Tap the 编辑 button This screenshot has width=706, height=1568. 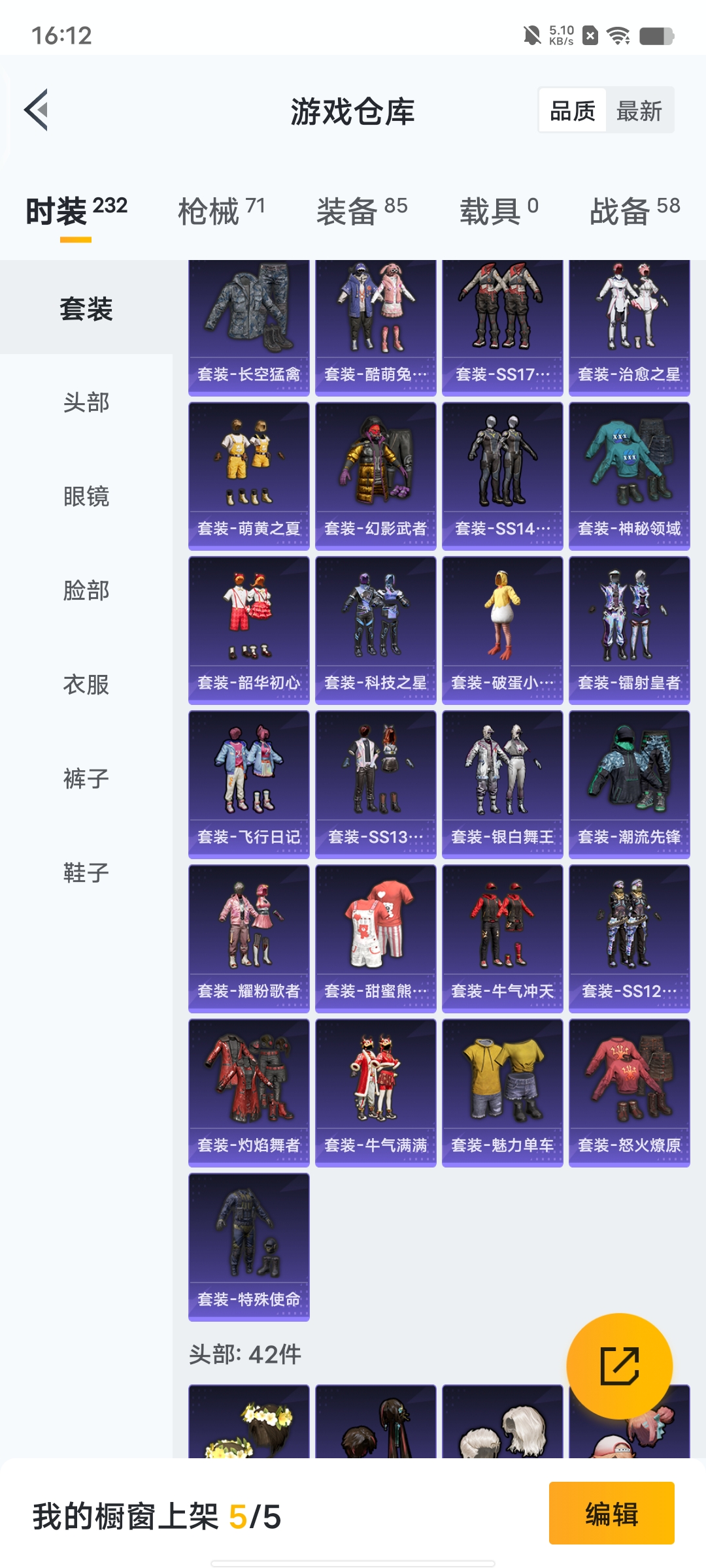pos(611,1514)
